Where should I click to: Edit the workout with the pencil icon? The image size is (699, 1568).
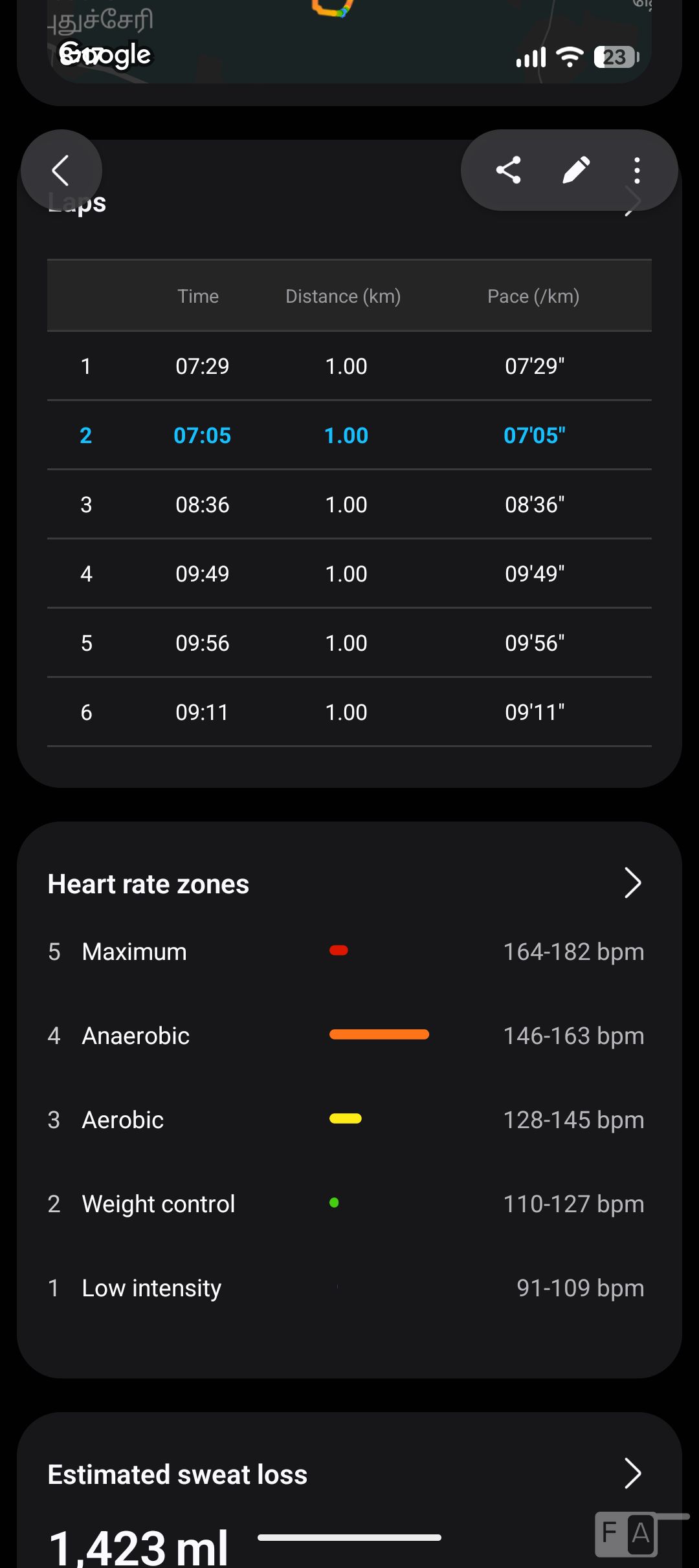(575, 171)
